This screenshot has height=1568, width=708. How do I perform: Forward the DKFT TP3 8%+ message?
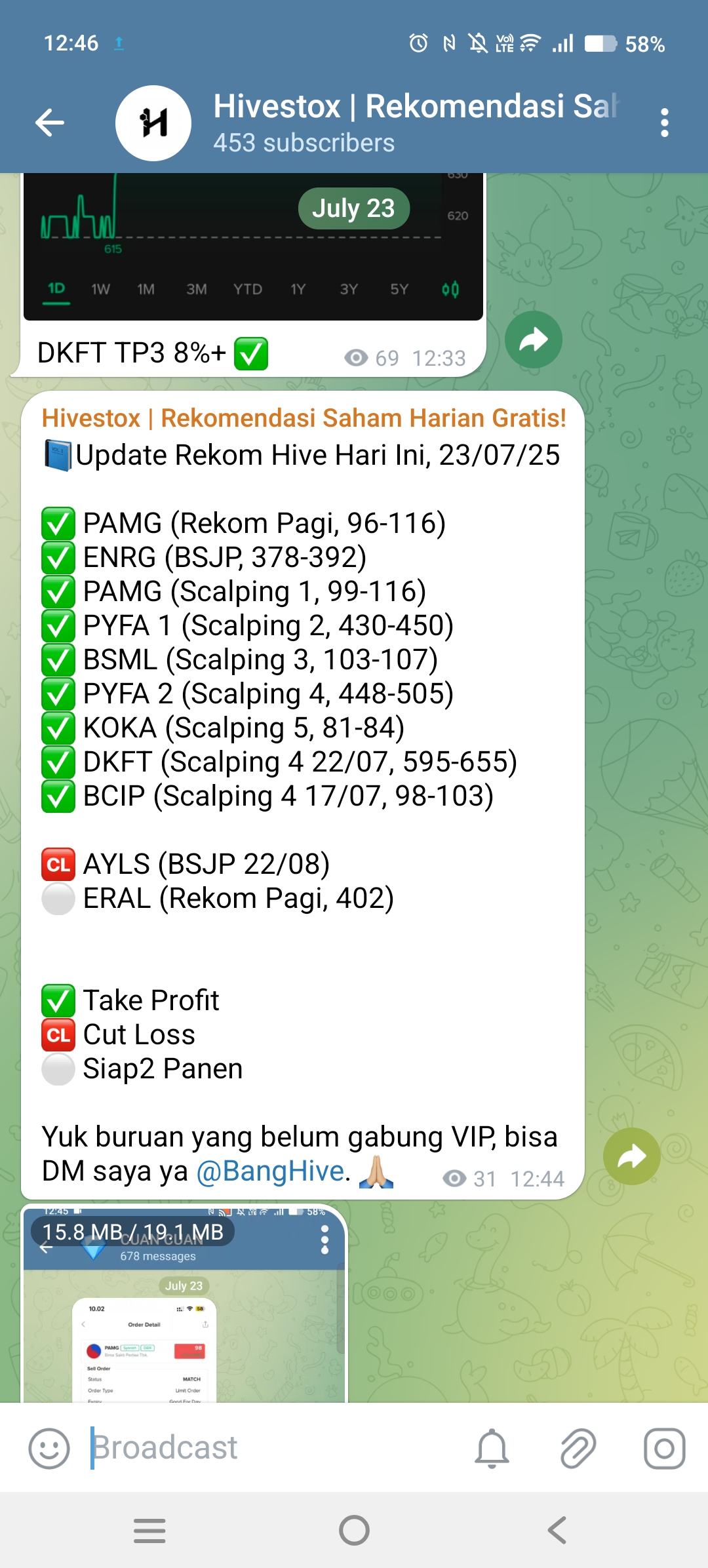tap(533, 340)
